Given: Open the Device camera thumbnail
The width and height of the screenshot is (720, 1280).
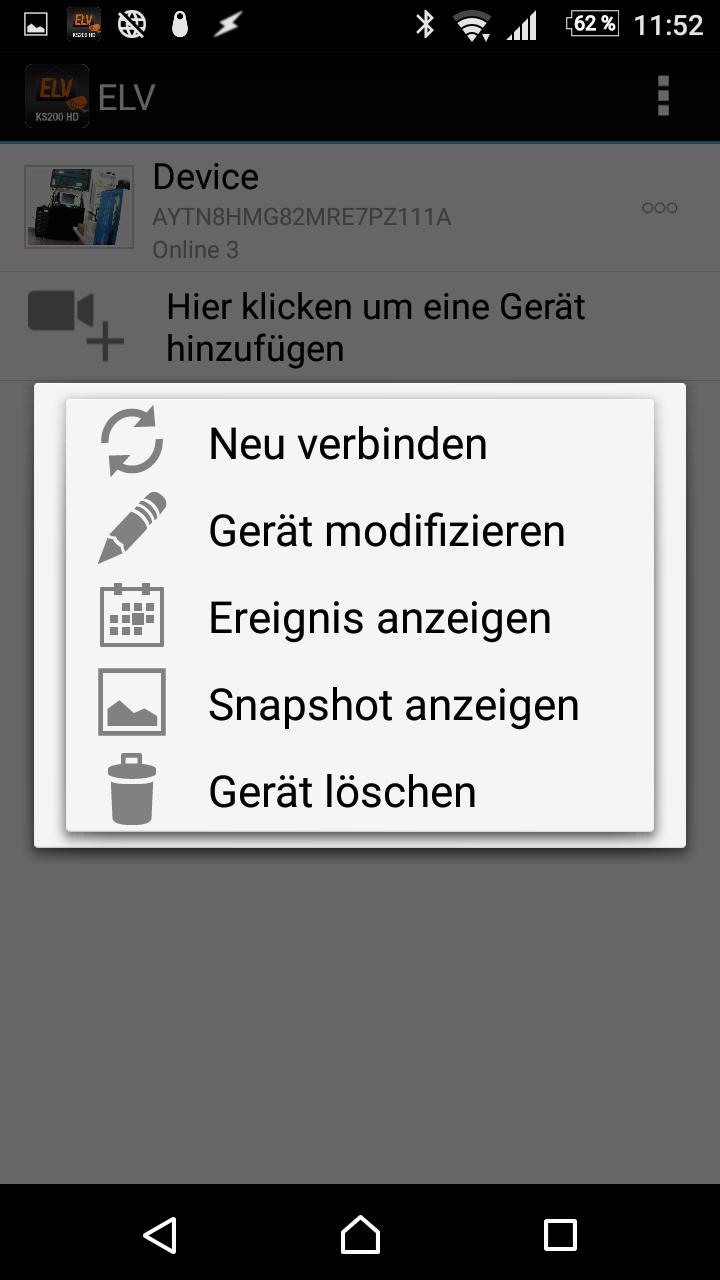Looking at the screenshot, I should pyautogui.click(x=79, y=207).
